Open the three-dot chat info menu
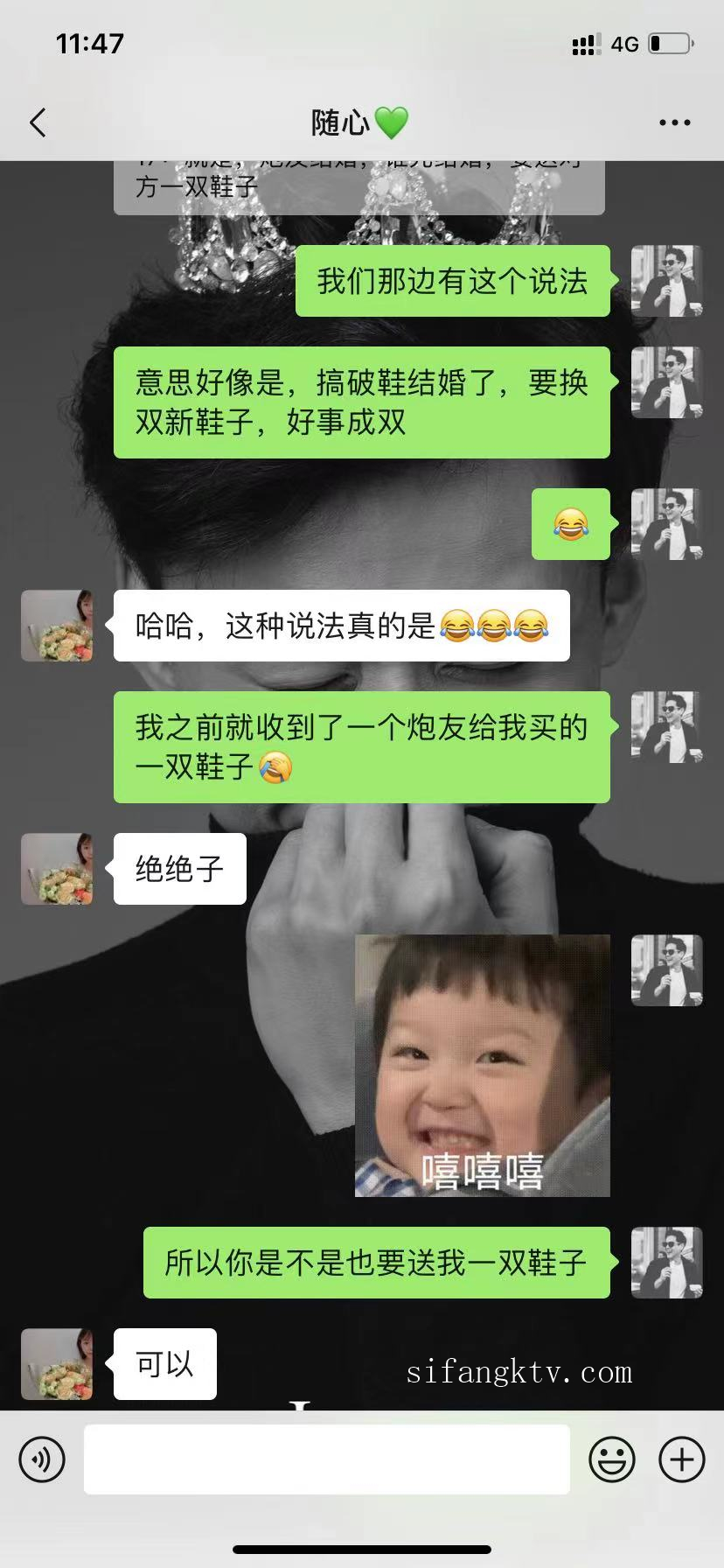724x1568 pixels. click(674, 122)
